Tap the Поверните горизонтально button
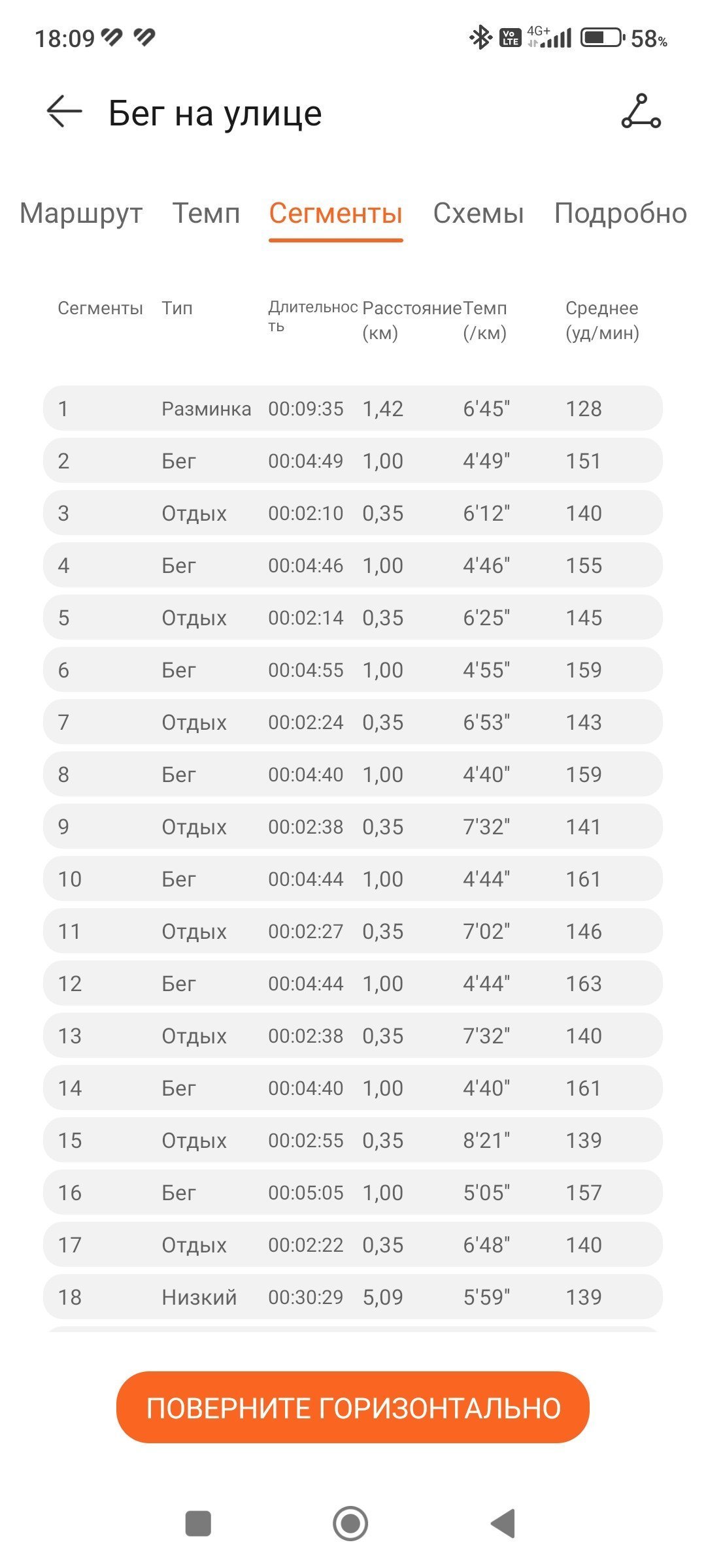This screenshot has width=706, height=1568. pyautogui.click(x=353, y=1407)
